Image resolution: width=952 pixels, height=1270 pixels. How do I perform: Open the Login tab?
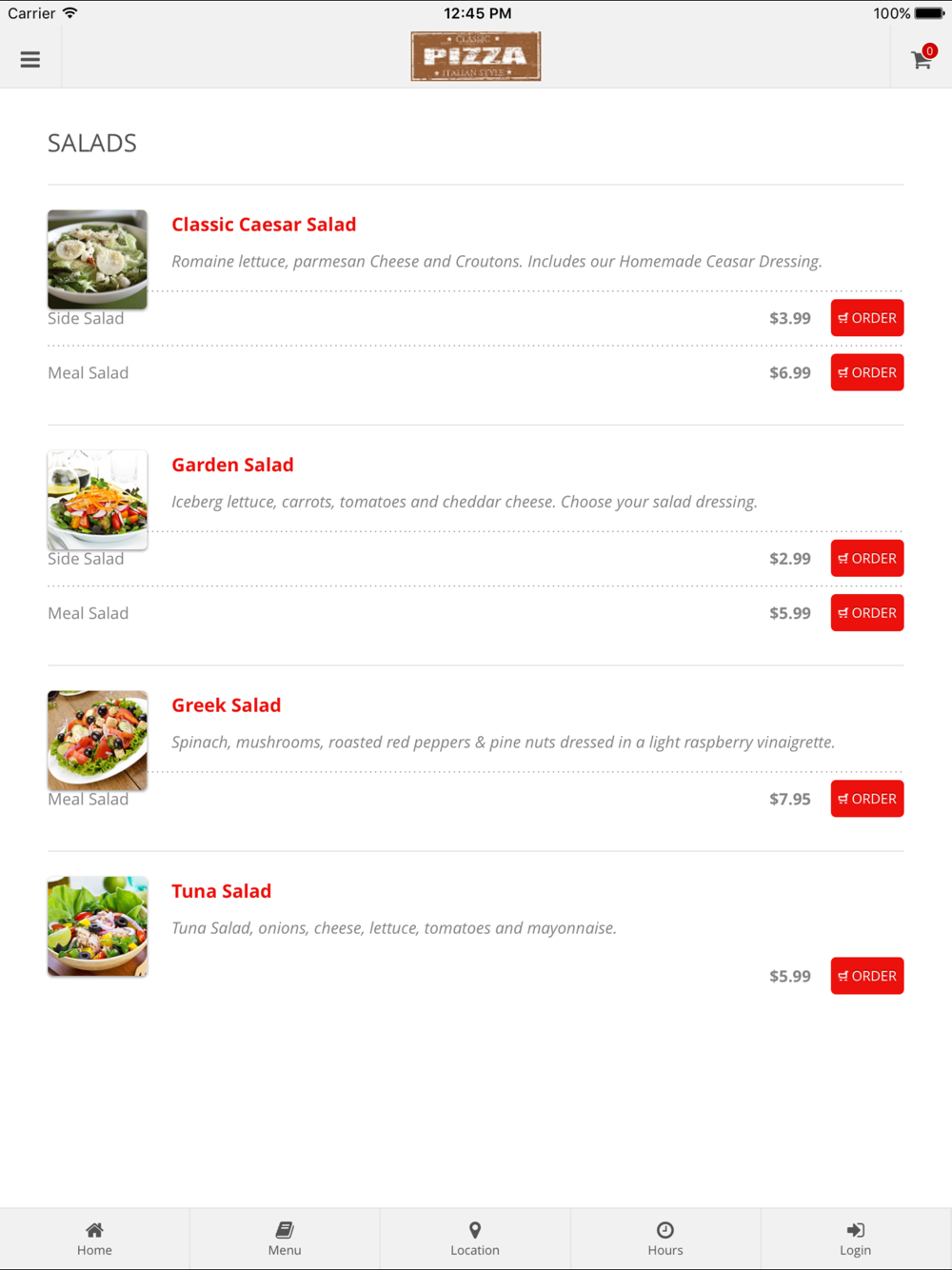click(855, 1239)
